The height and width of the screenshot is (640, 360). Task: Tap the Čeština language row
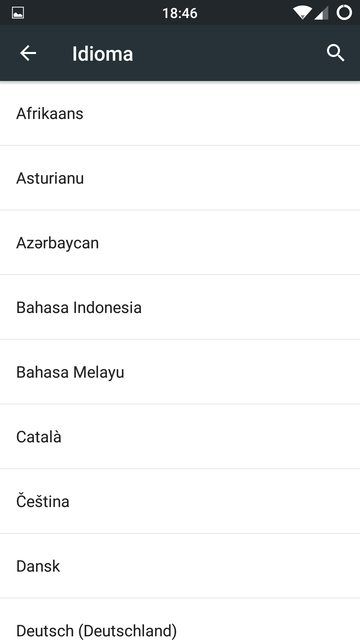(180, 501)
